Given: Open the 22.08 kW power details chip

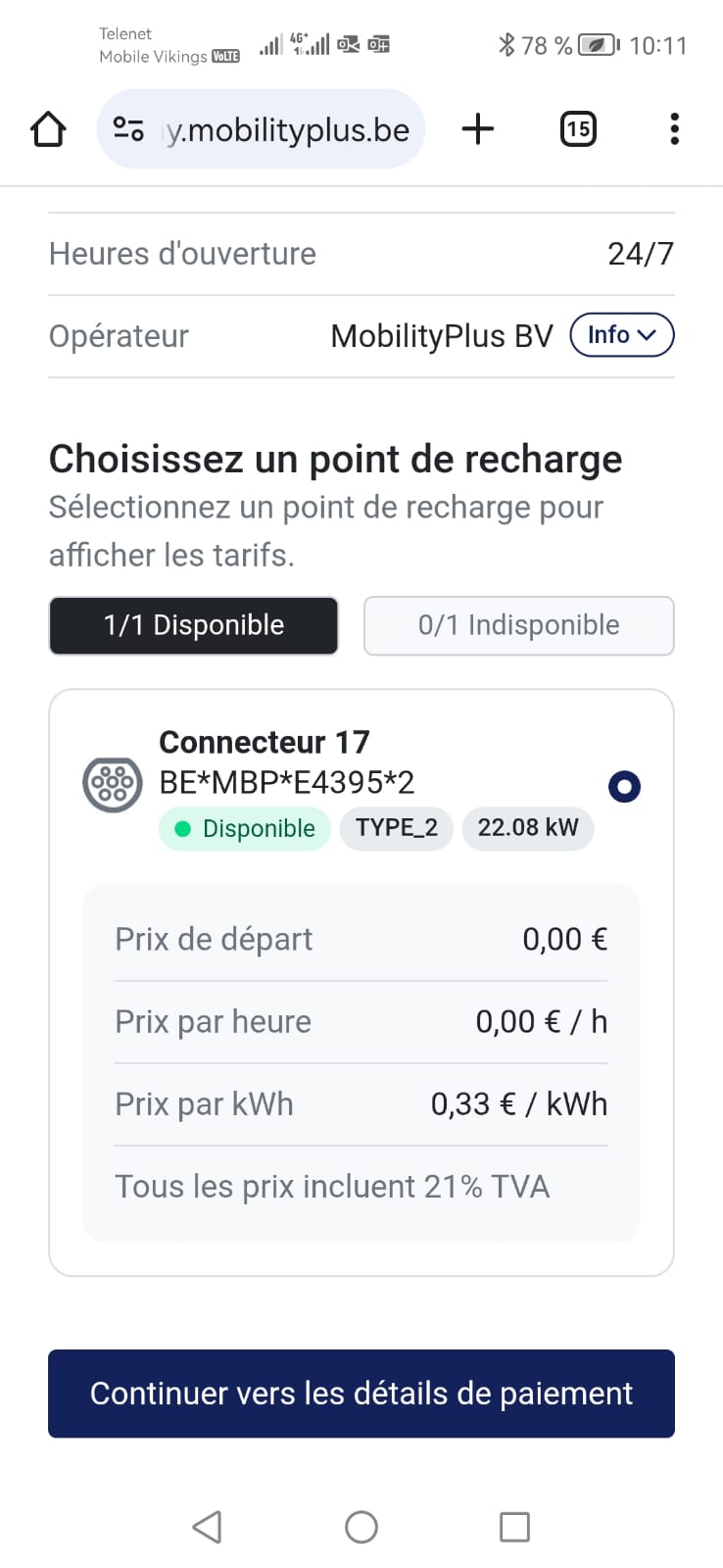Looking at the screenshot, I should [527, 828].
